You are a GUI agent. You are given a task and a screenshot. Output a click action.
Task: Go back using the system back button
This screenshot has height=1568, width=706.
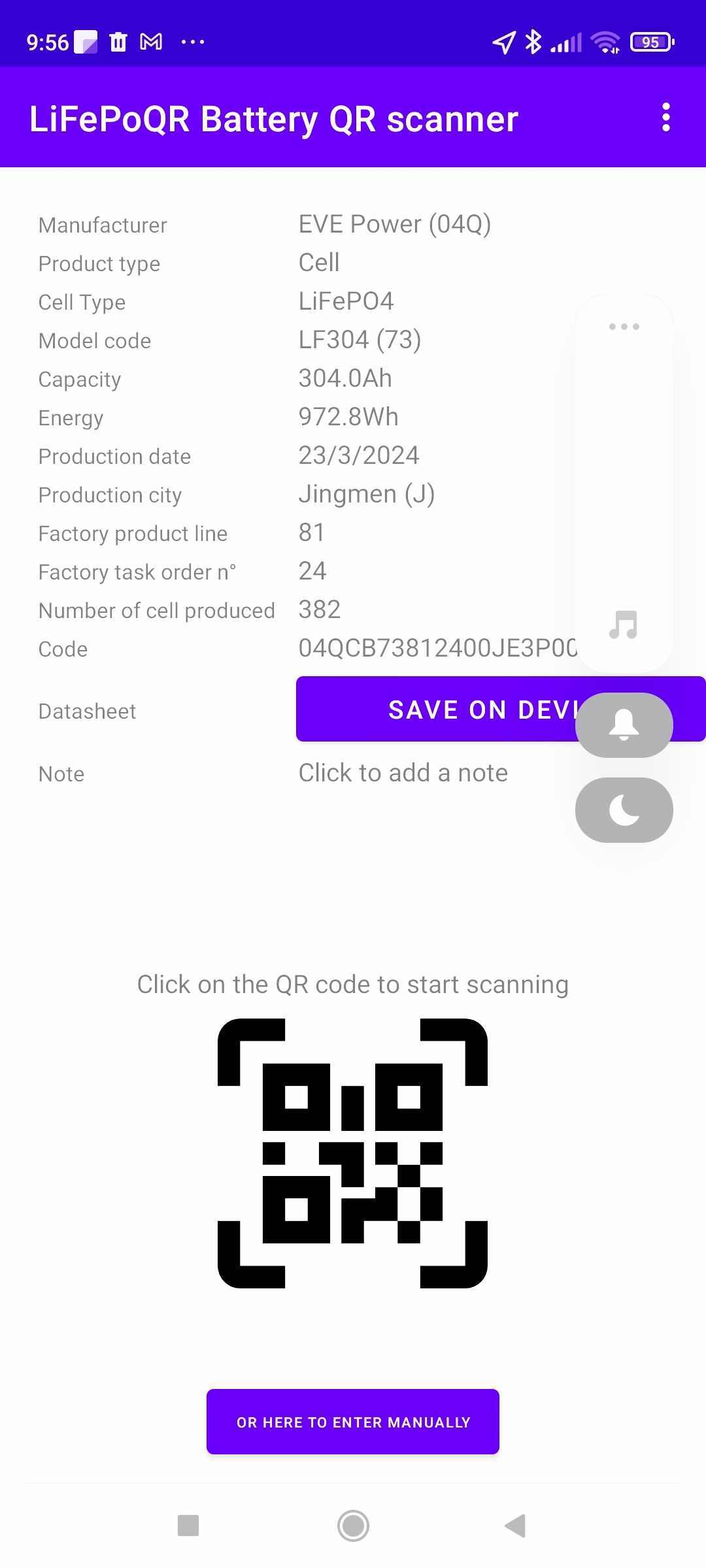(x=515, y=1526)
